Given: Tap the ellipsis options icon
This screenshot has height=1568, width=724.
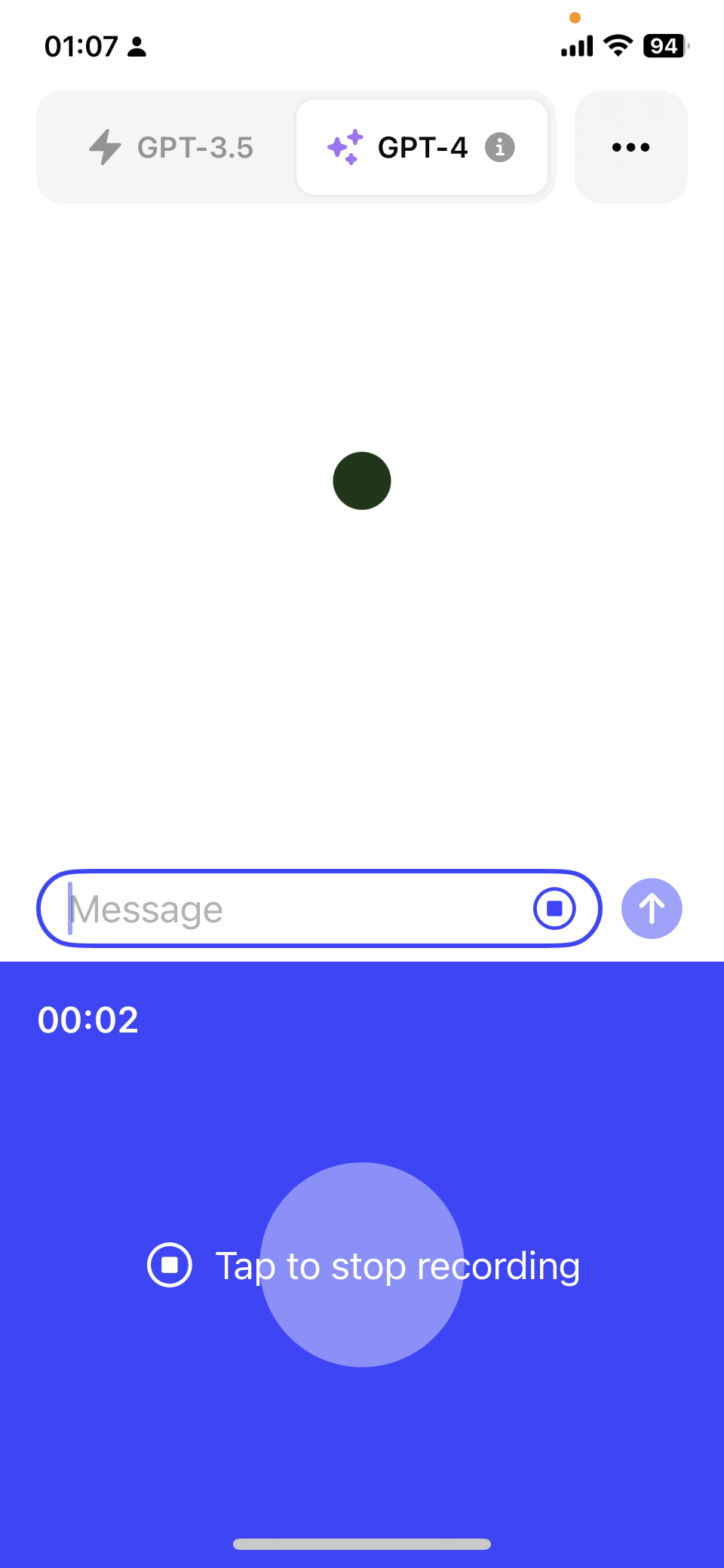Looking at the screenshot, I should 630,147.
